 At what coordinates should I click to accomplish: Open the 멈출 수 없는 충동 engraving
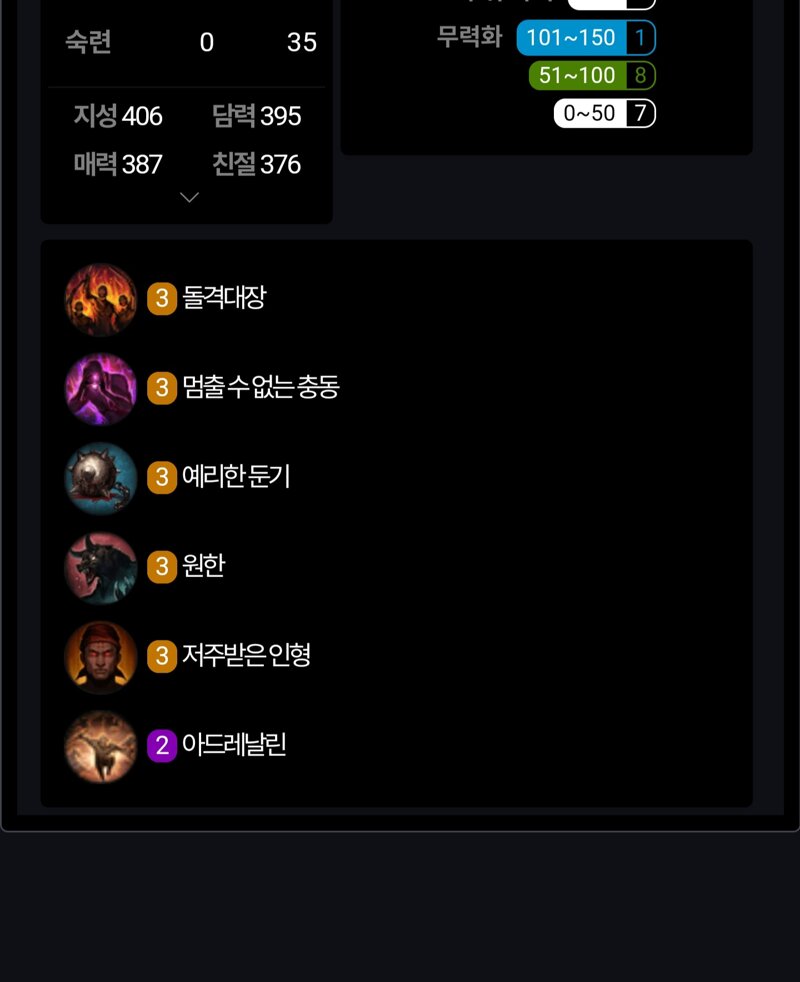coord(260,387)
